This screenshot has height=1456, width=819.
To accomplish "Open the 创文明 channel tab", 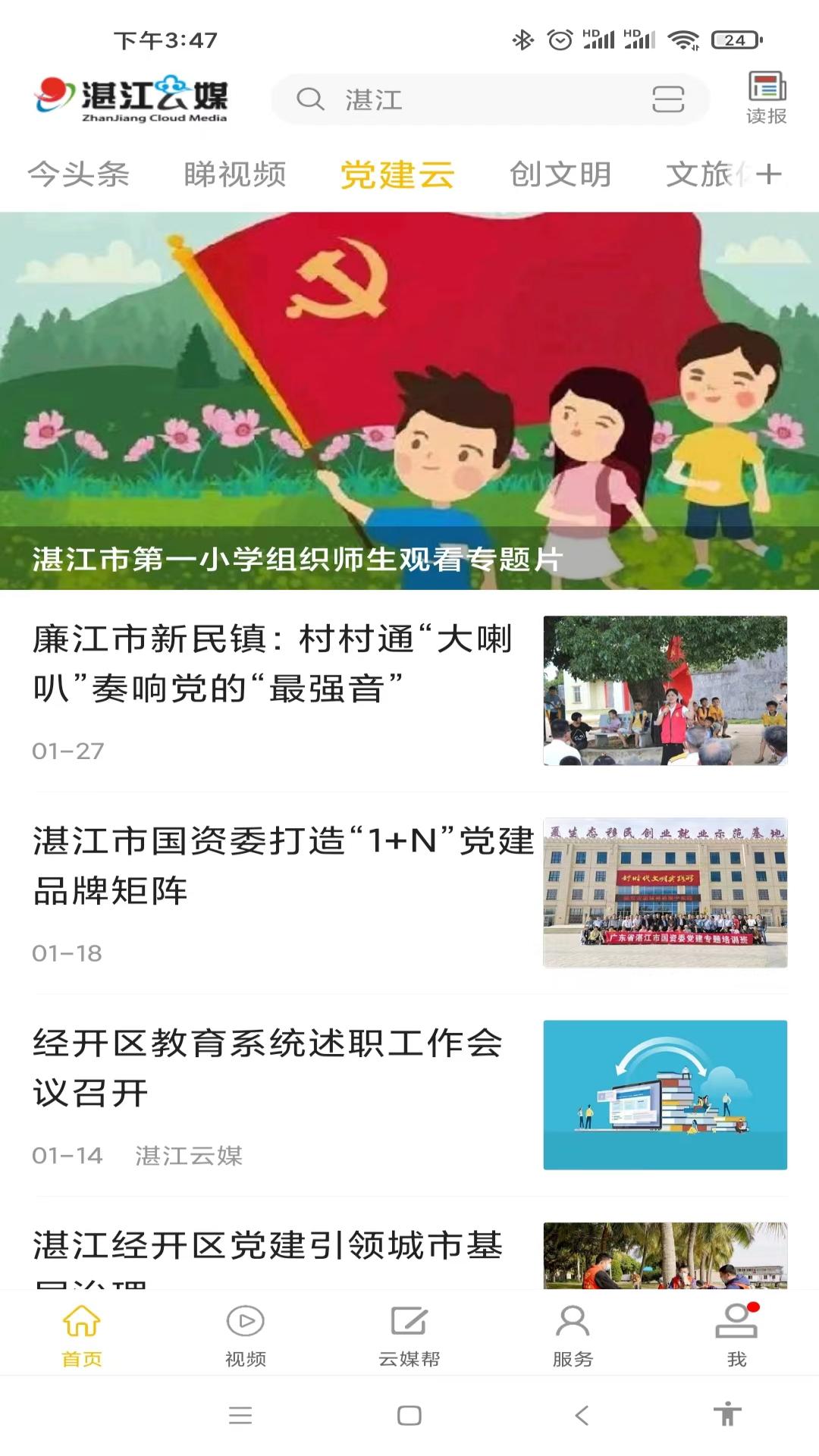I will pos(562,173).
